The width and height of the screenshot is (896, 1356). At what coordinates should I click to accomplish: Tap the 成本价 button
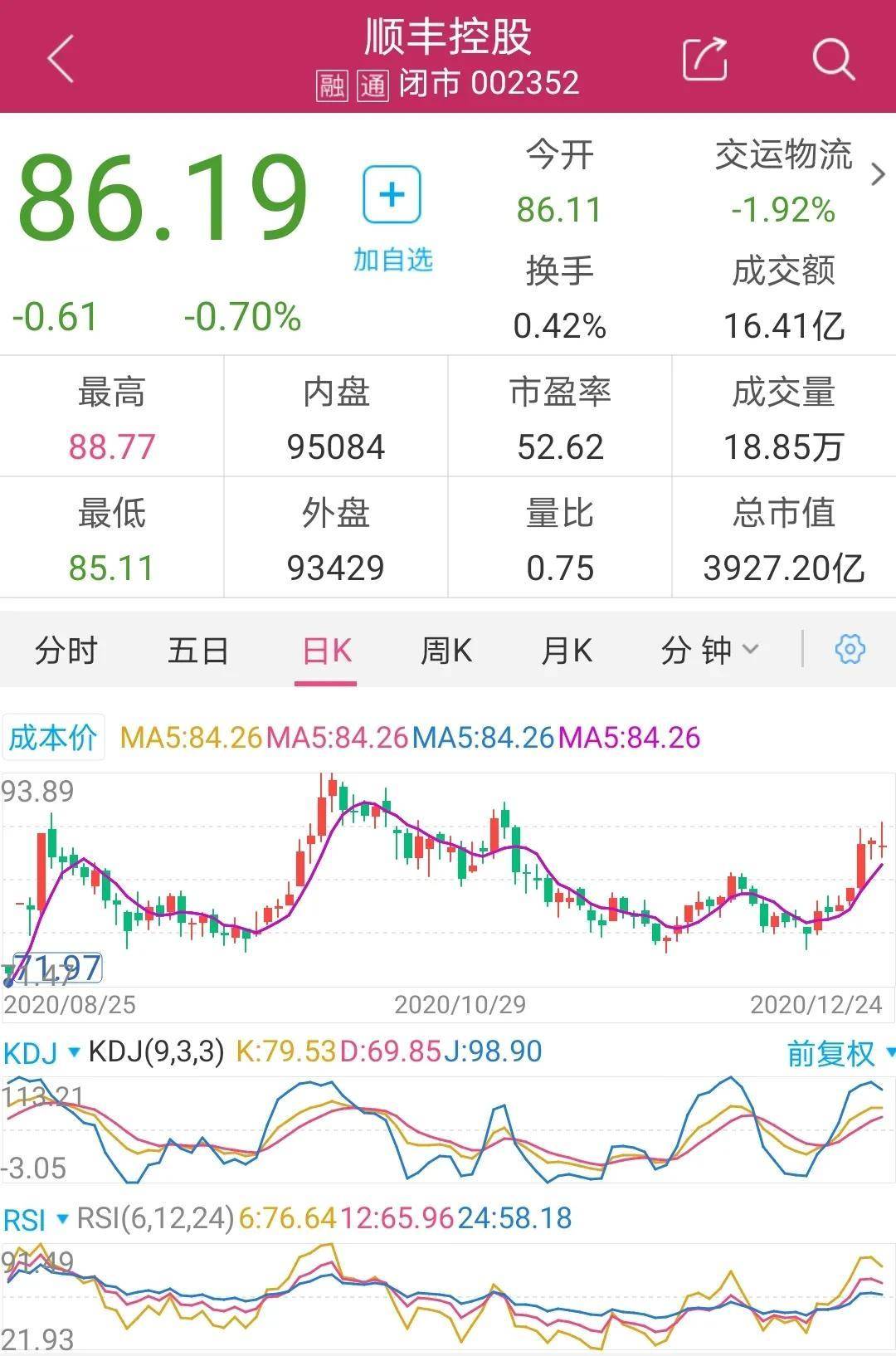point(53,737)
